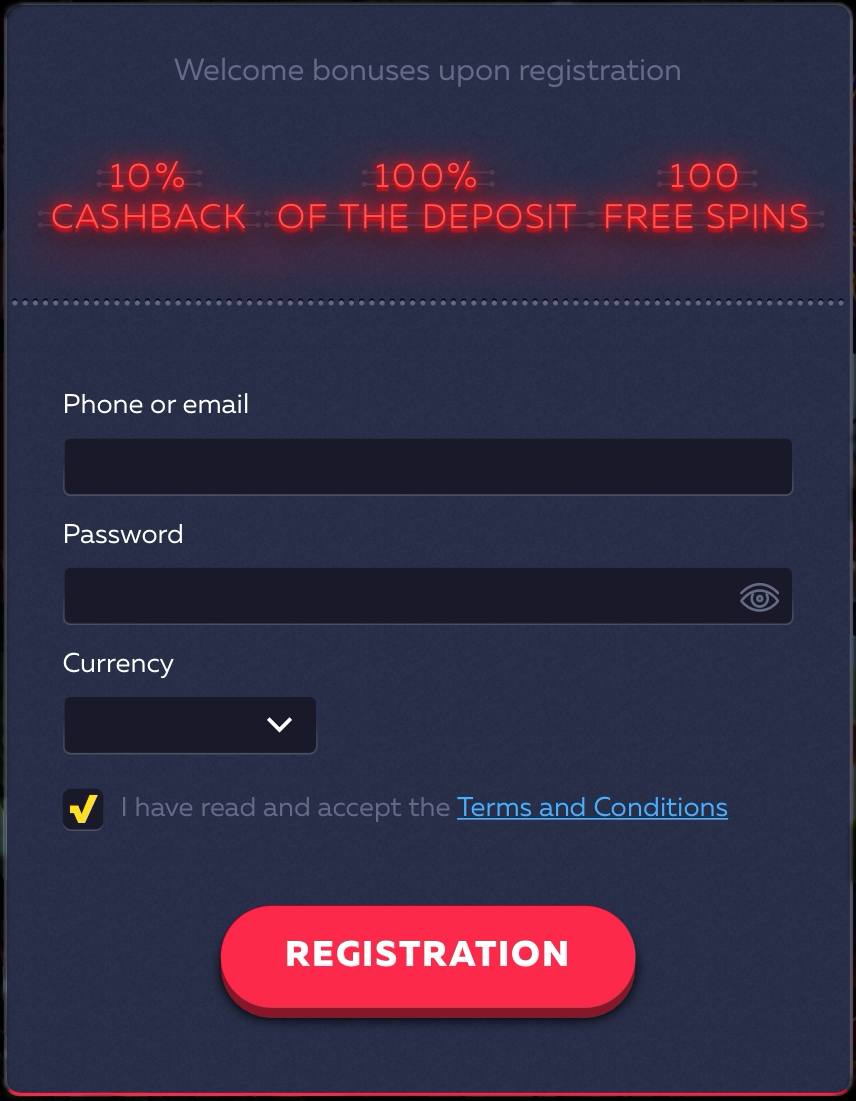Open the Terms and Conditions link
The image size is (856, 1101).
[592, 807]
